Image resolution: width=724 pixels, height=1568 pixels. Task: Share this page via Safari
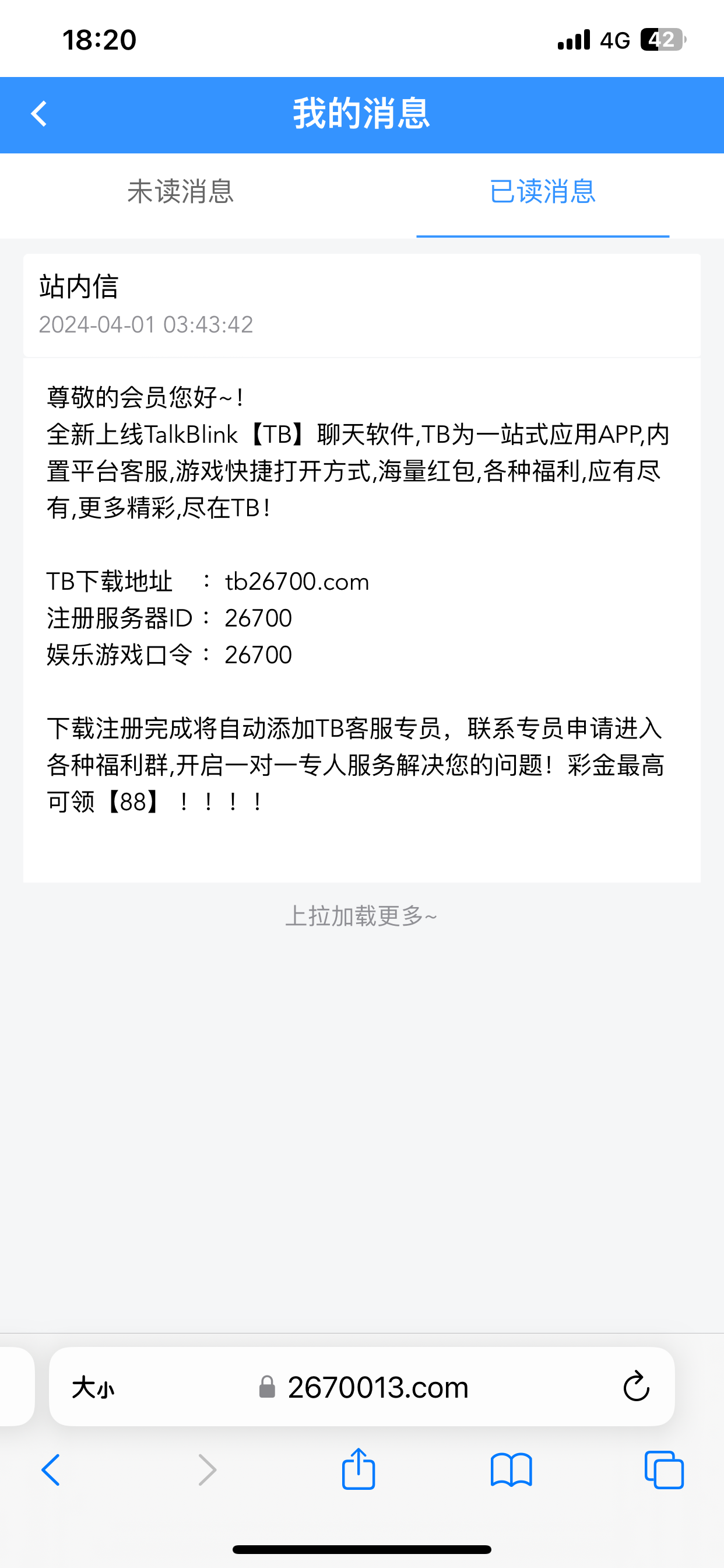[x=359, y=1469]
